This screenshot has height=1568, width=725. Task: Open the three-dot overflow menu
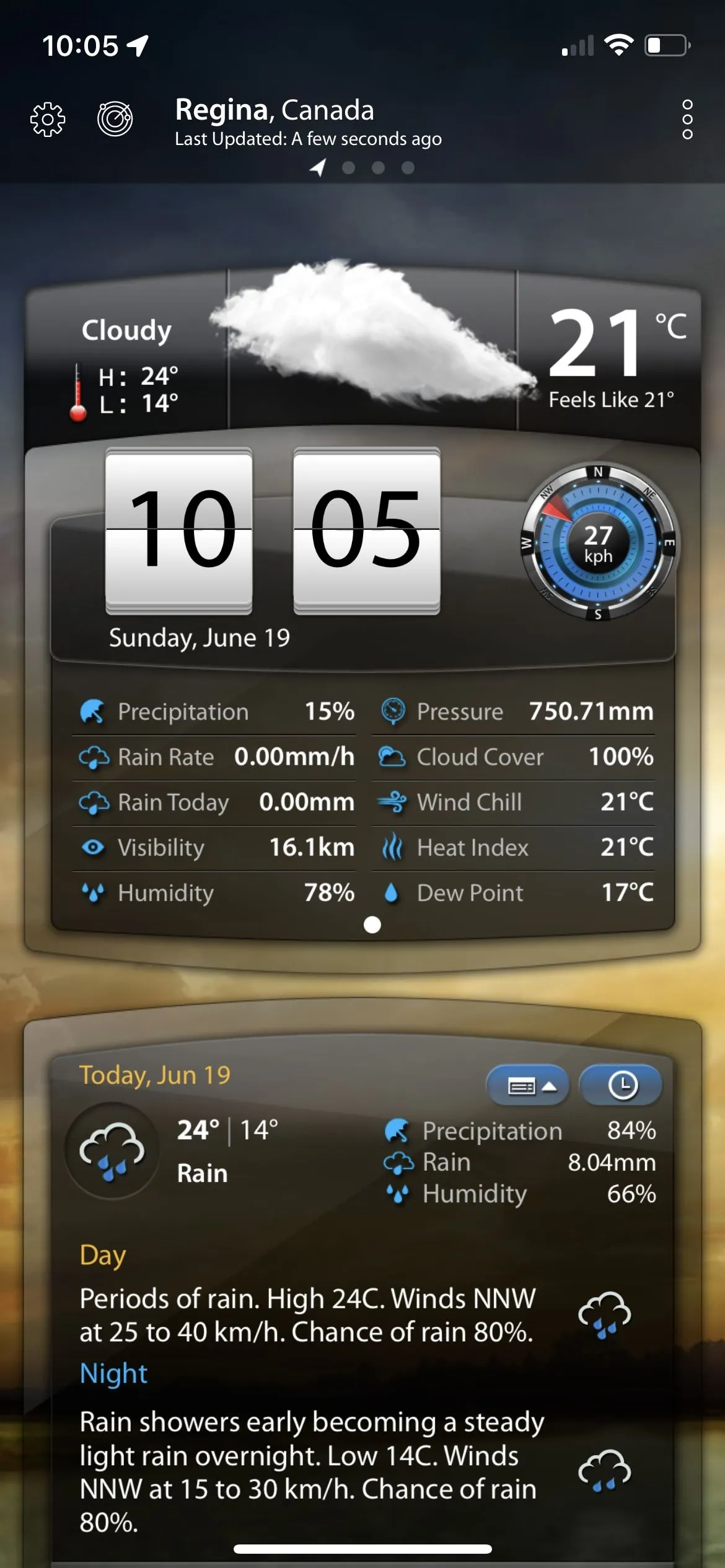click(687, 119)
